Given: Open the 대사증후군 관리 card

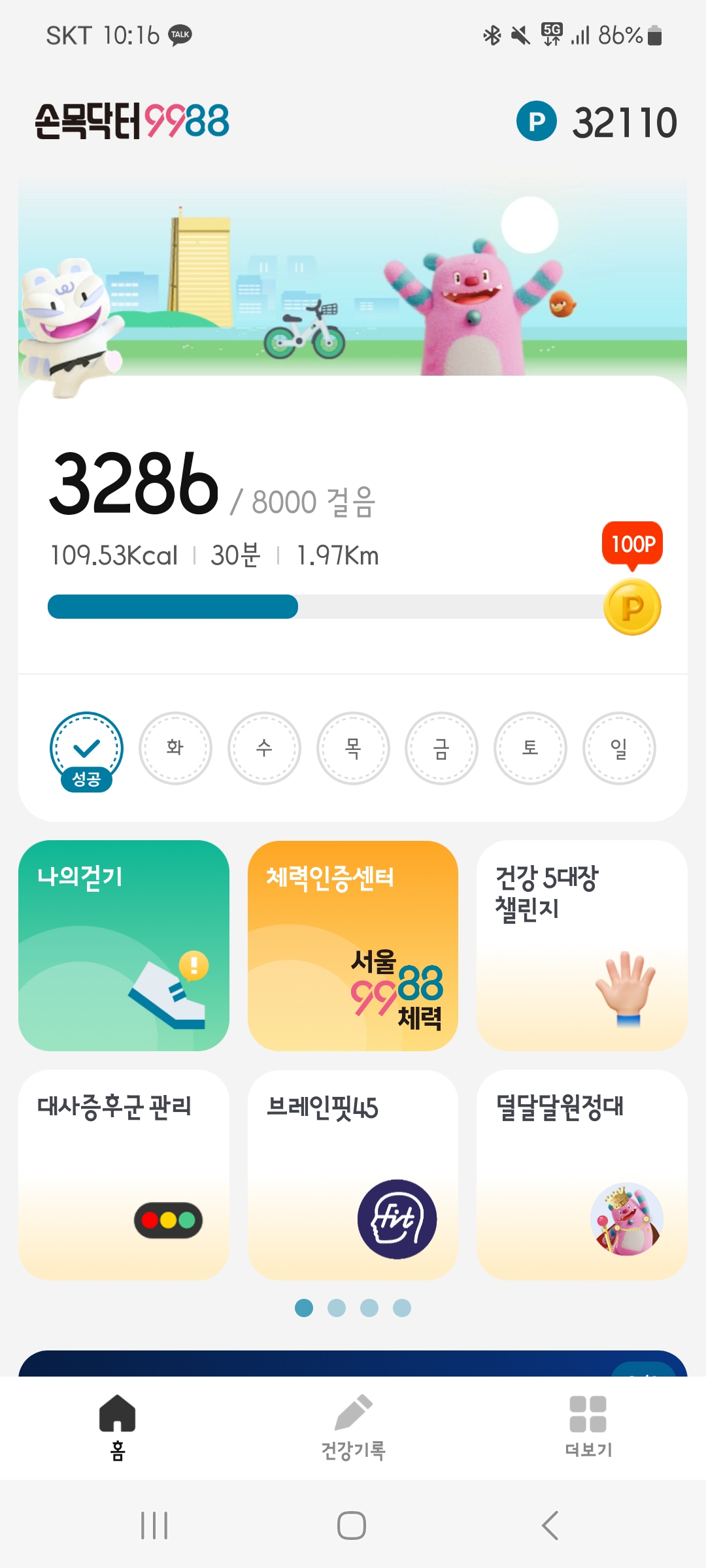Looking at the screenshot, I should point(124,1174).
